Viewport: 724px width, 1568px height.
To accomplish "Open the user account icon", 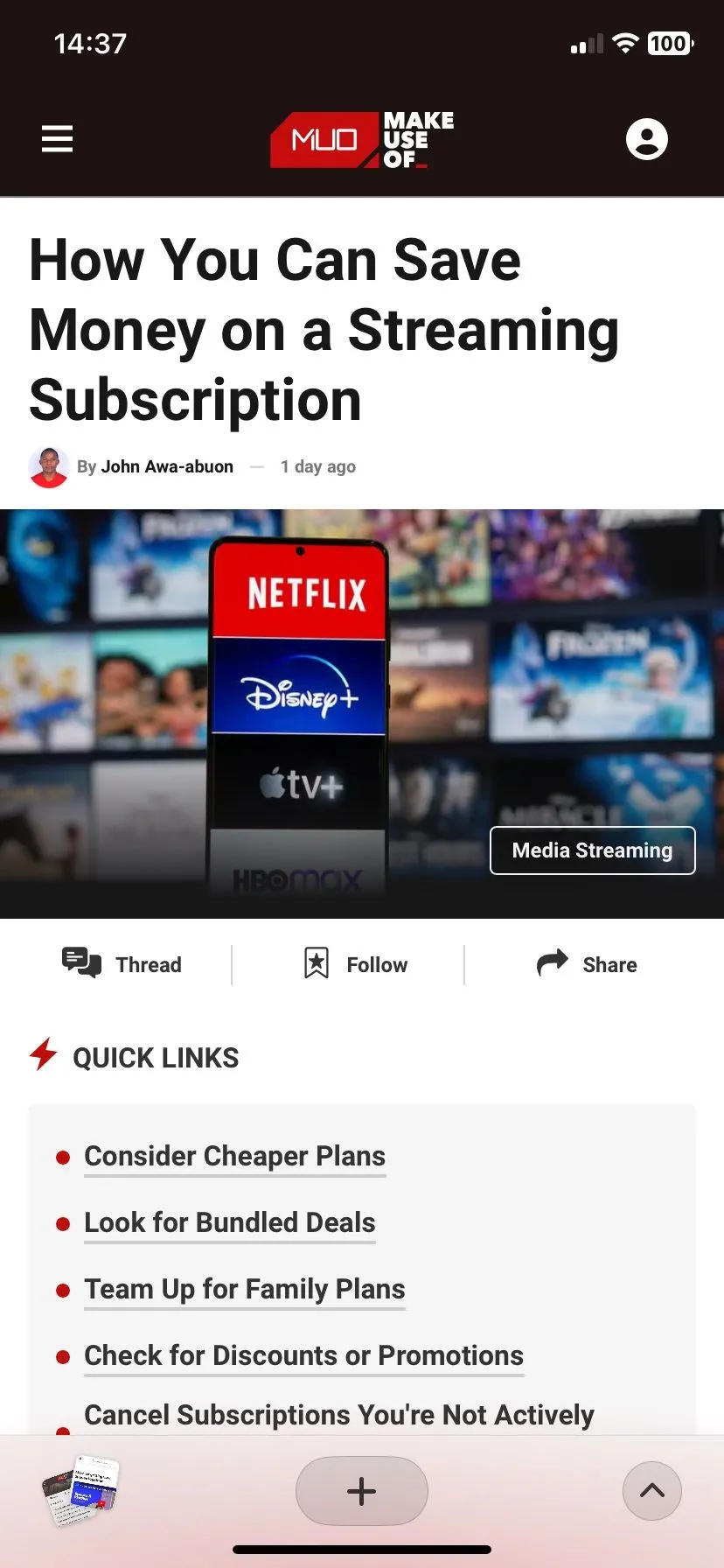I will click(646, 138).
